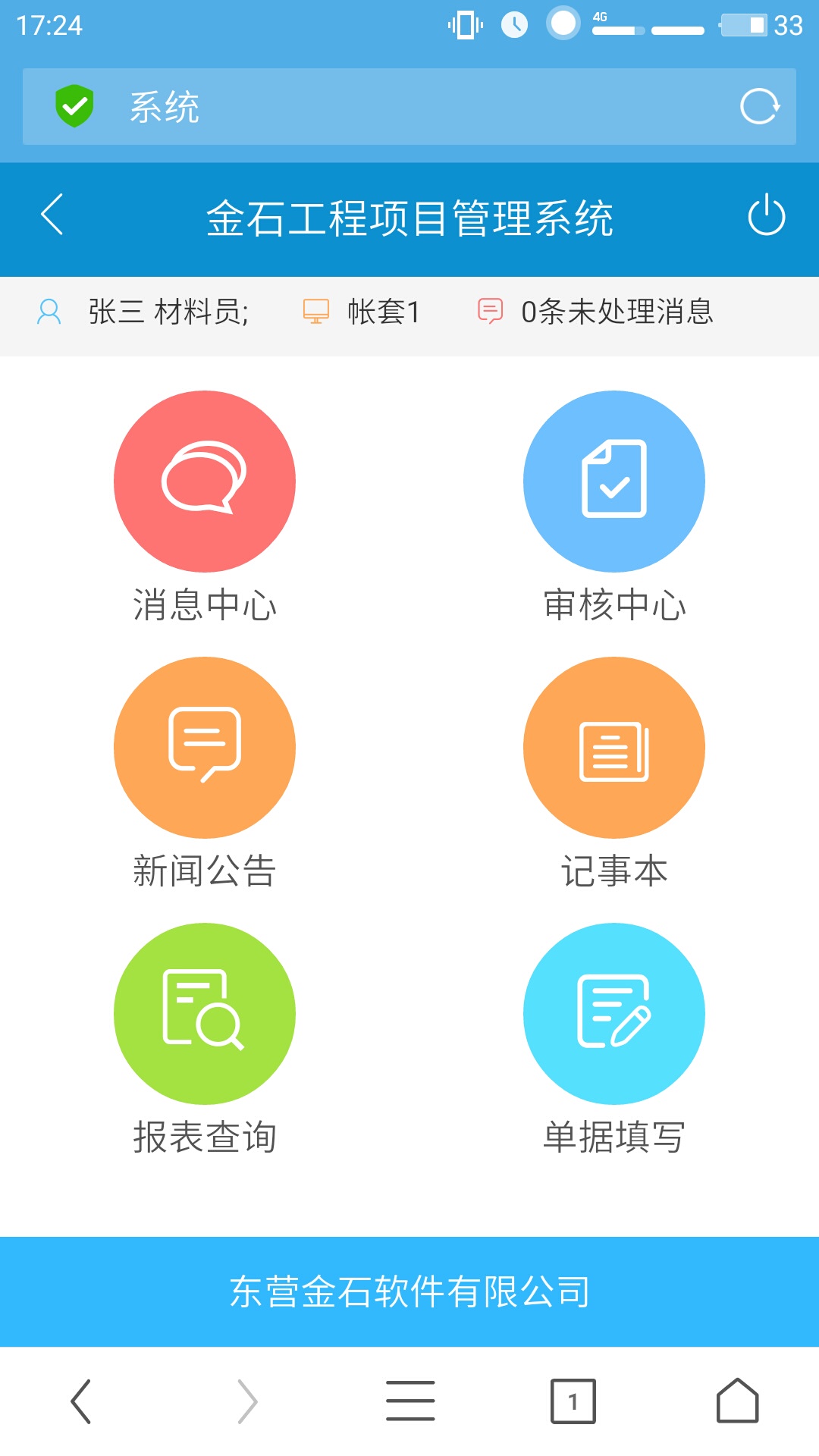Open 审核中心 review center
Image resolution: width=819 pixels, height=1456 pixels.
(x=614, y=482)
